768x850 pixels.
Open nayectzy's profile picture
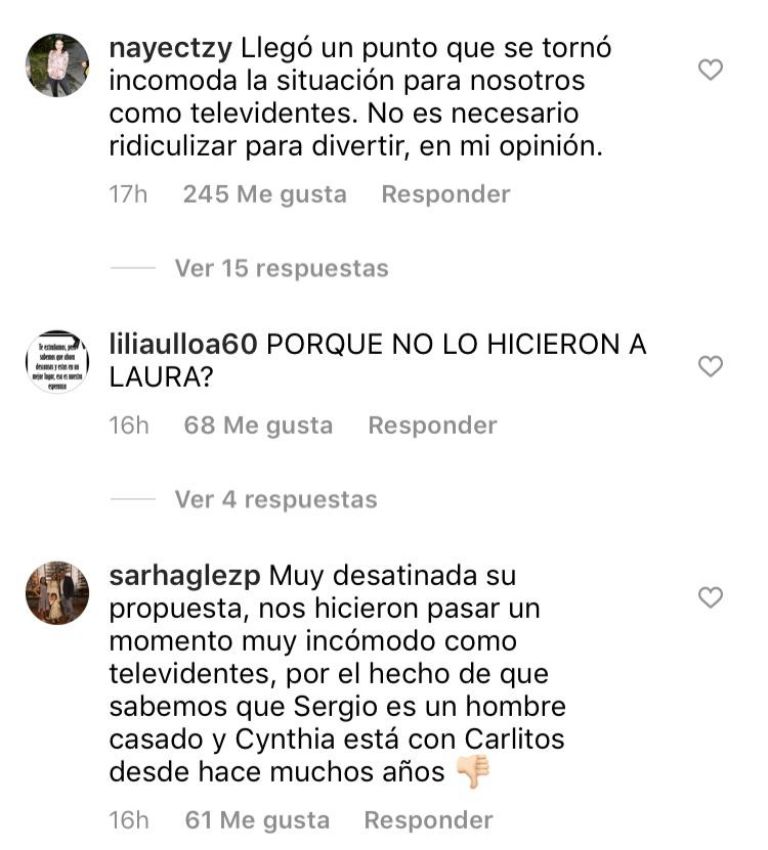tap(57, 65)
